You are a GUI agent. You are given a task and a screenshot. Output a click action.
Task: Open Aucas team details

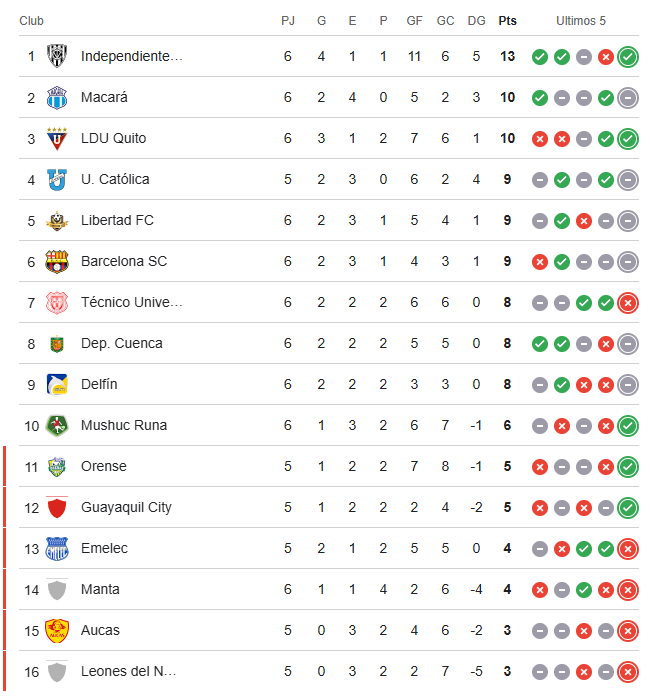(100, 630)
